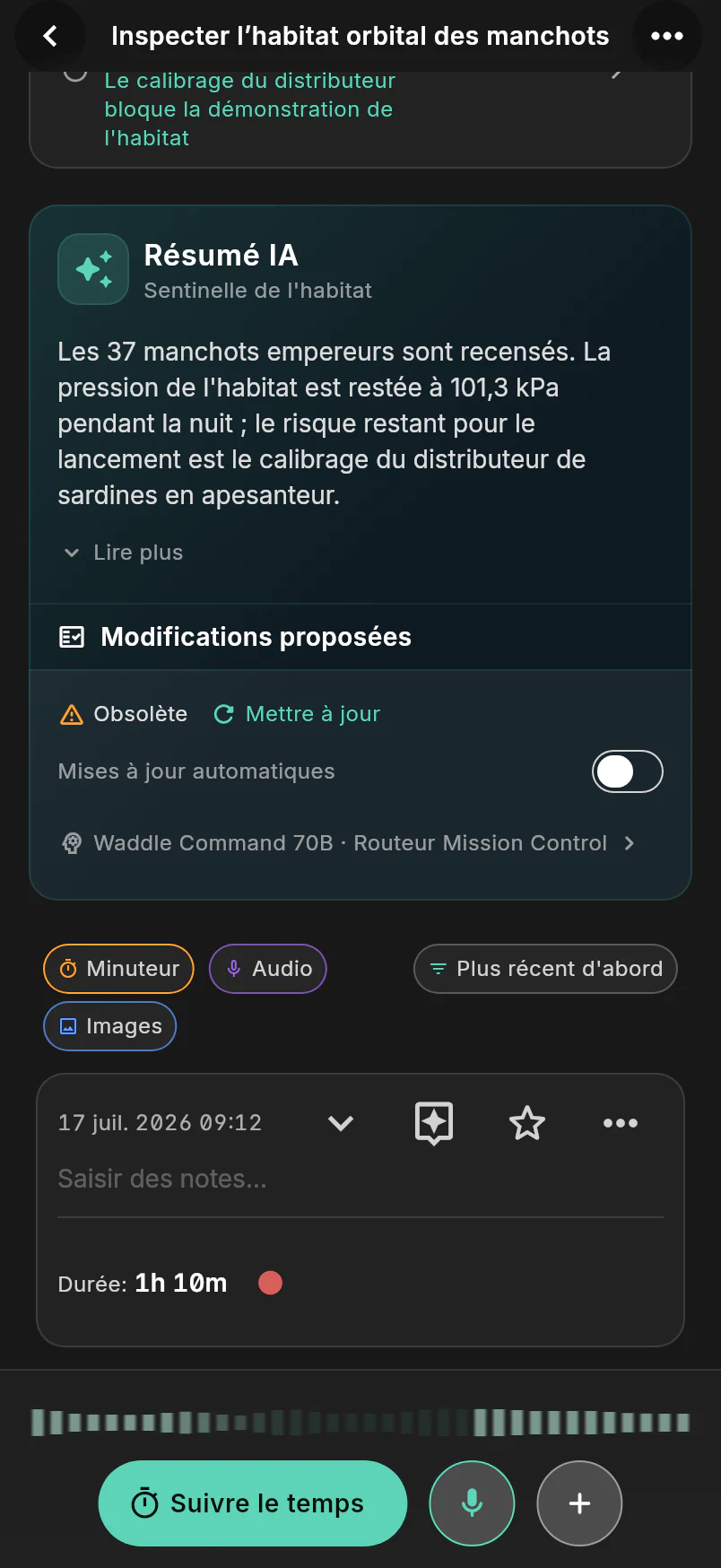This screenshot has width=721, height=1568.
Task: Tap the microphone button
Action: (x=473, y=1503)
